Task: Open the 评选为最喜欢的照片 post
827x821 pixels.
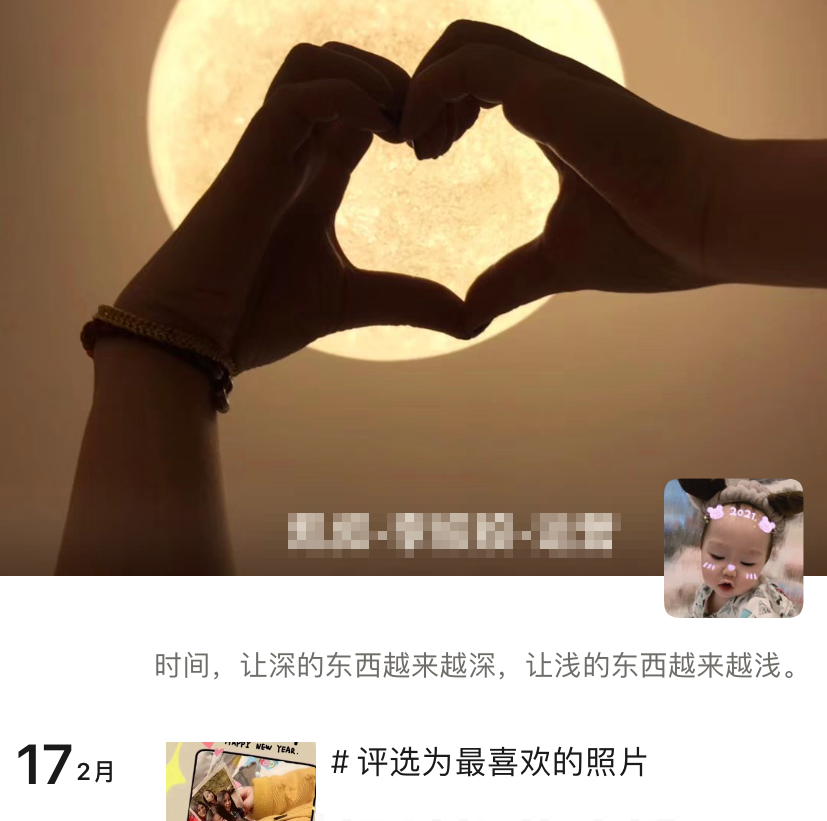Action: 490,763
